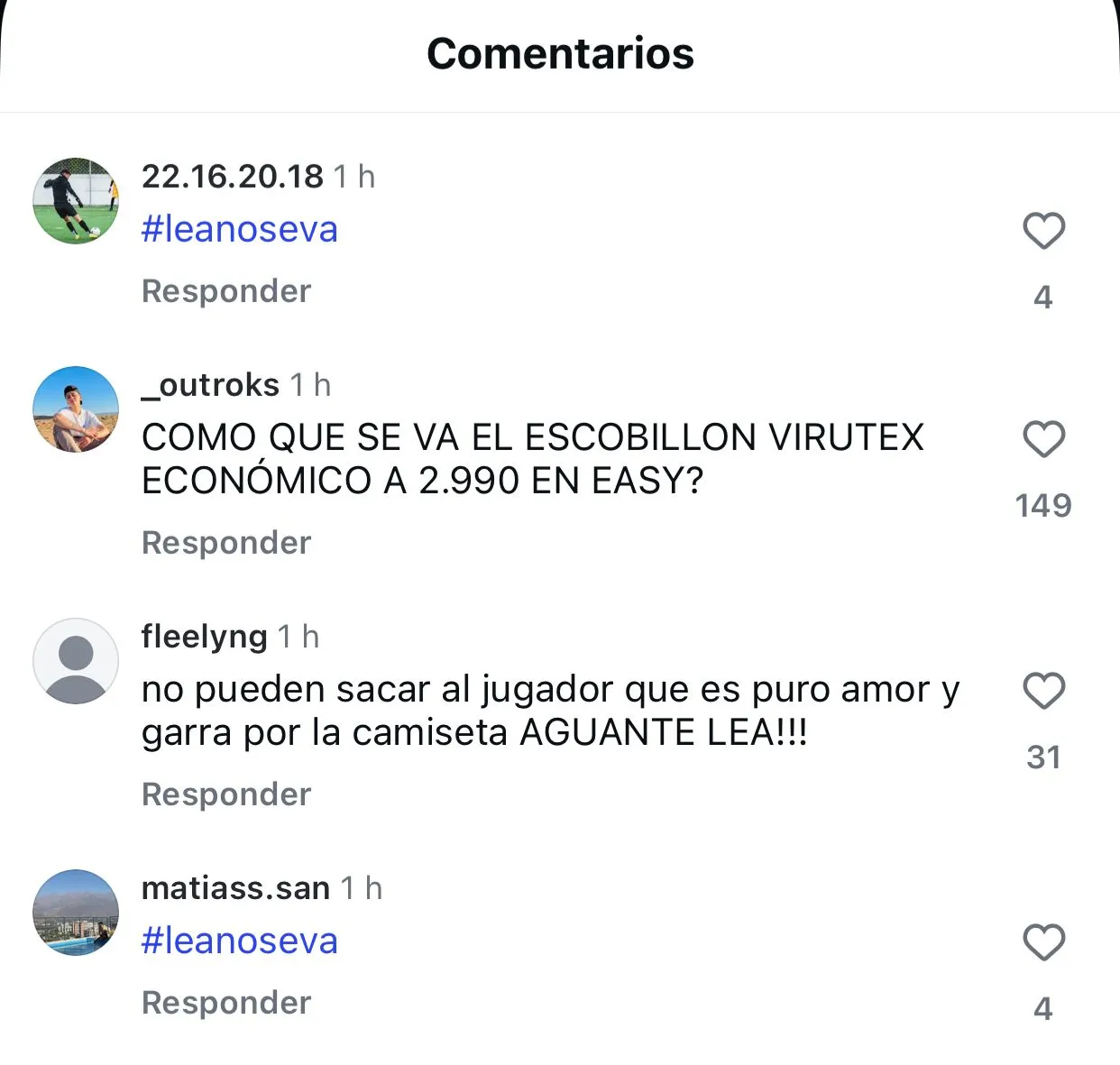This screenshot has width=1120, height=1065.
Task: Reply to 22.16.20.18's comment
Action: click(226, 291)
